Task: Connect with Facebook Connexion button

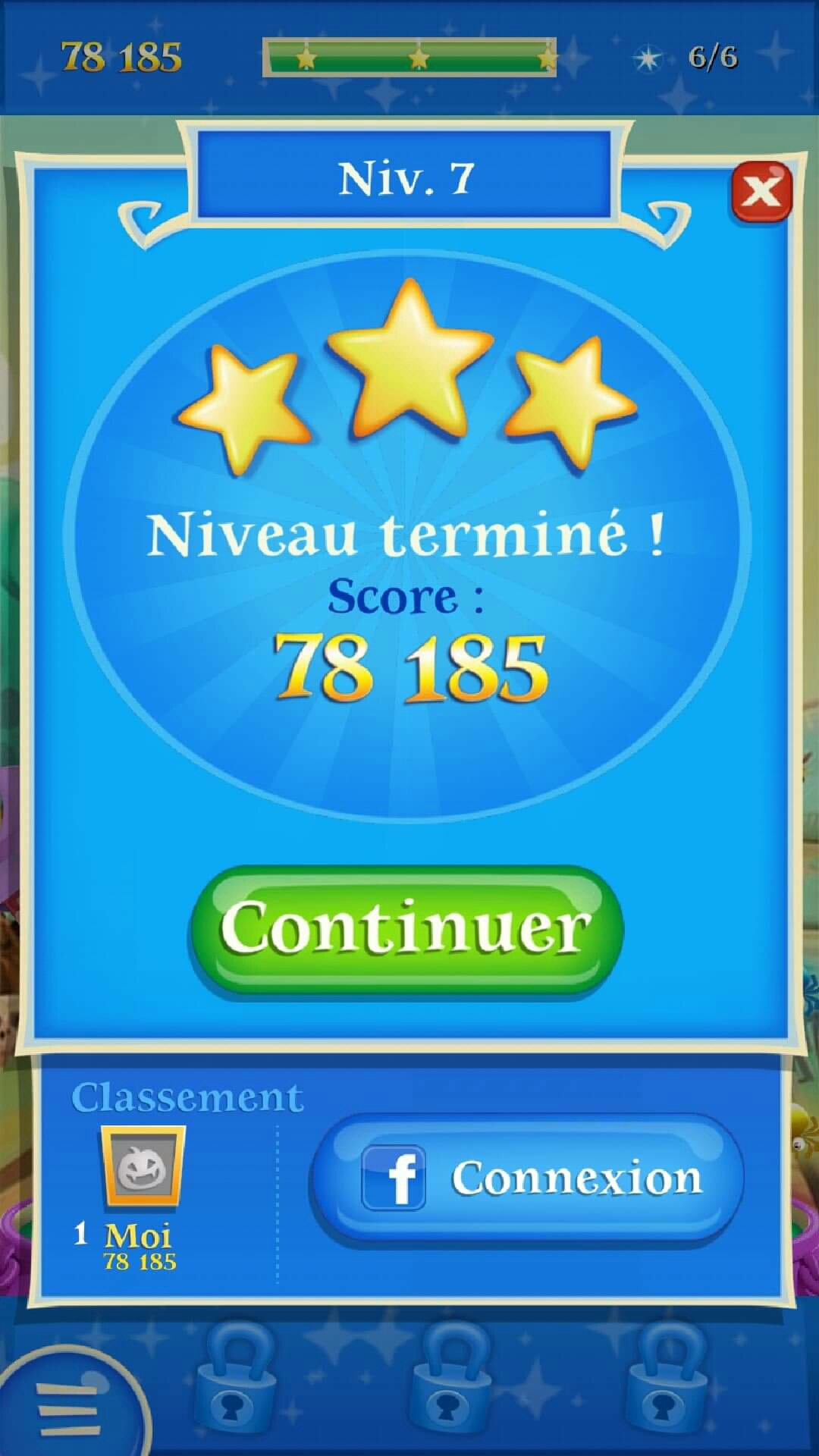Action: click(x=528, y=1178)
